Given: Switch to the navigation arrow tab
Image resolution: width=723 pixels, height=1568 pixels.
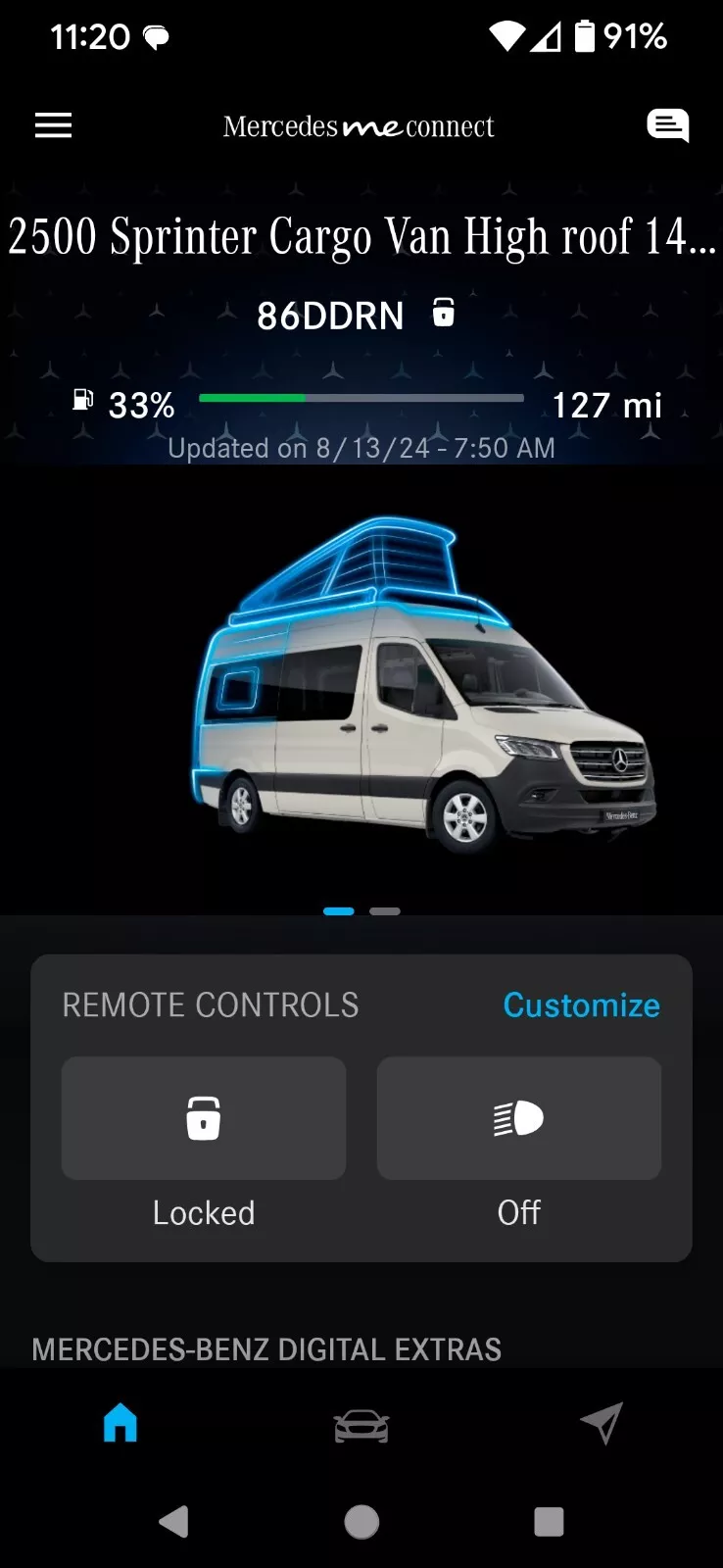Looking at the screenshot, I should 602,1424.
